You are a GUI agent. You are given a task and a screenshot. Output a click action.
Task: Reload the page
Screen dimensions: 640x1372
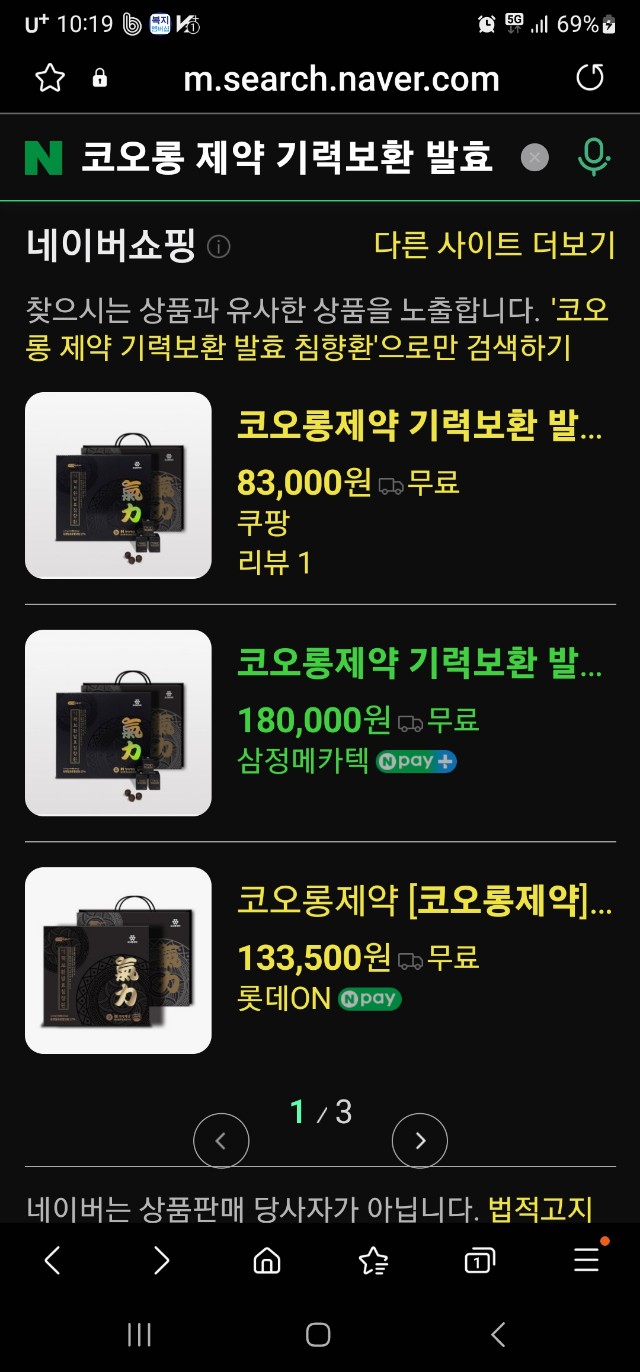tap(590, 78)
